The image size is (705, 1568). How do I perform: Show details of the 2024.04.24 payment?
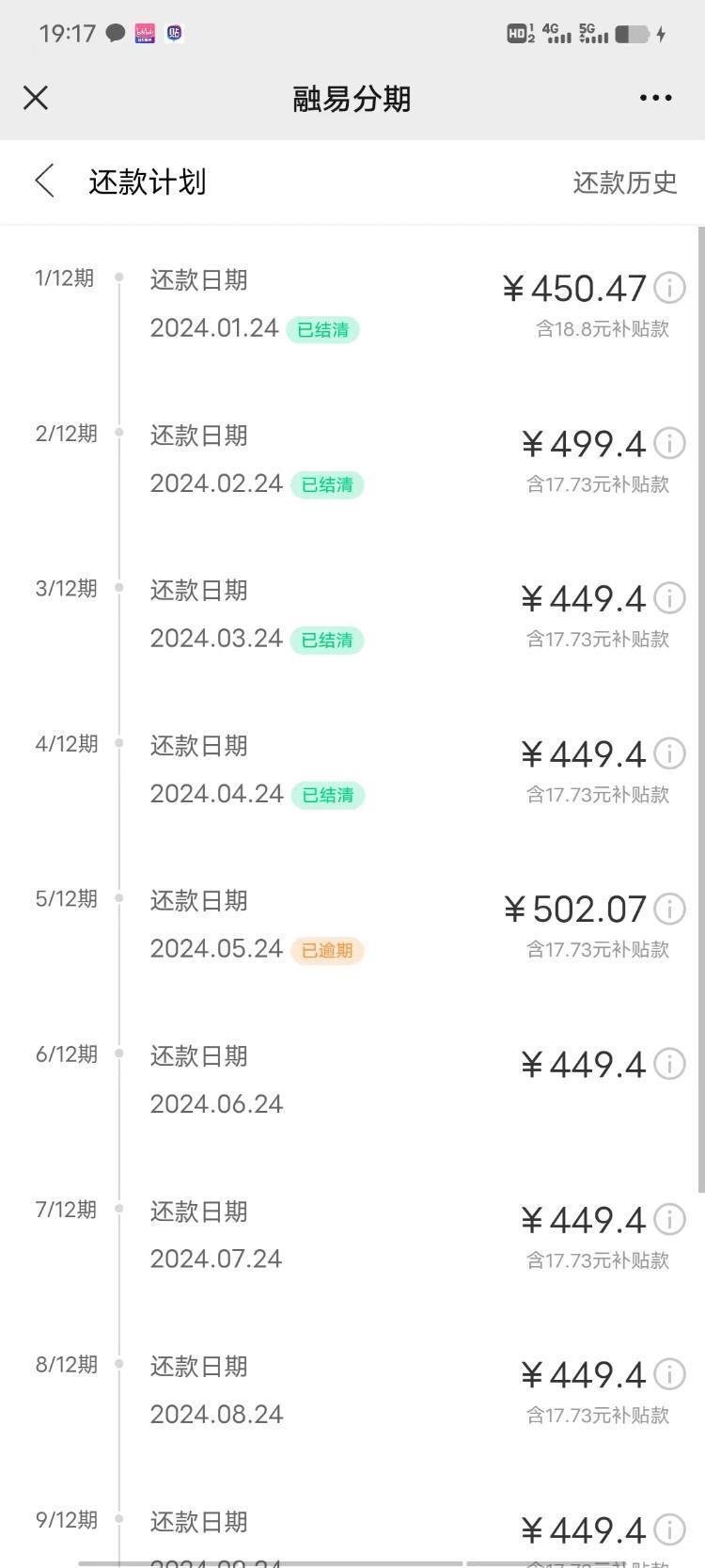pyautogui.click(x=669, y=753)
